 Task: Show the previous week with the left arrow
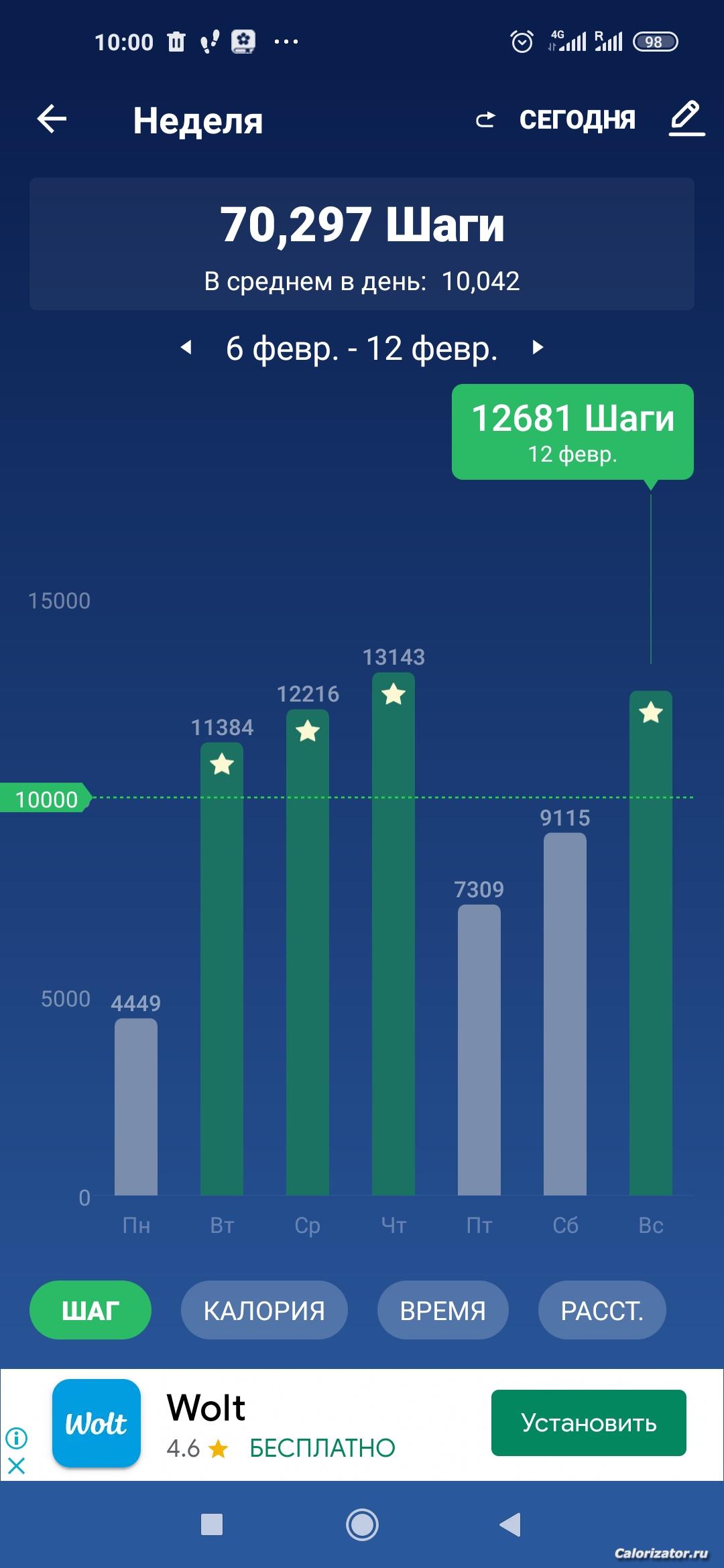pyautogui.click(x=186, y=348)
